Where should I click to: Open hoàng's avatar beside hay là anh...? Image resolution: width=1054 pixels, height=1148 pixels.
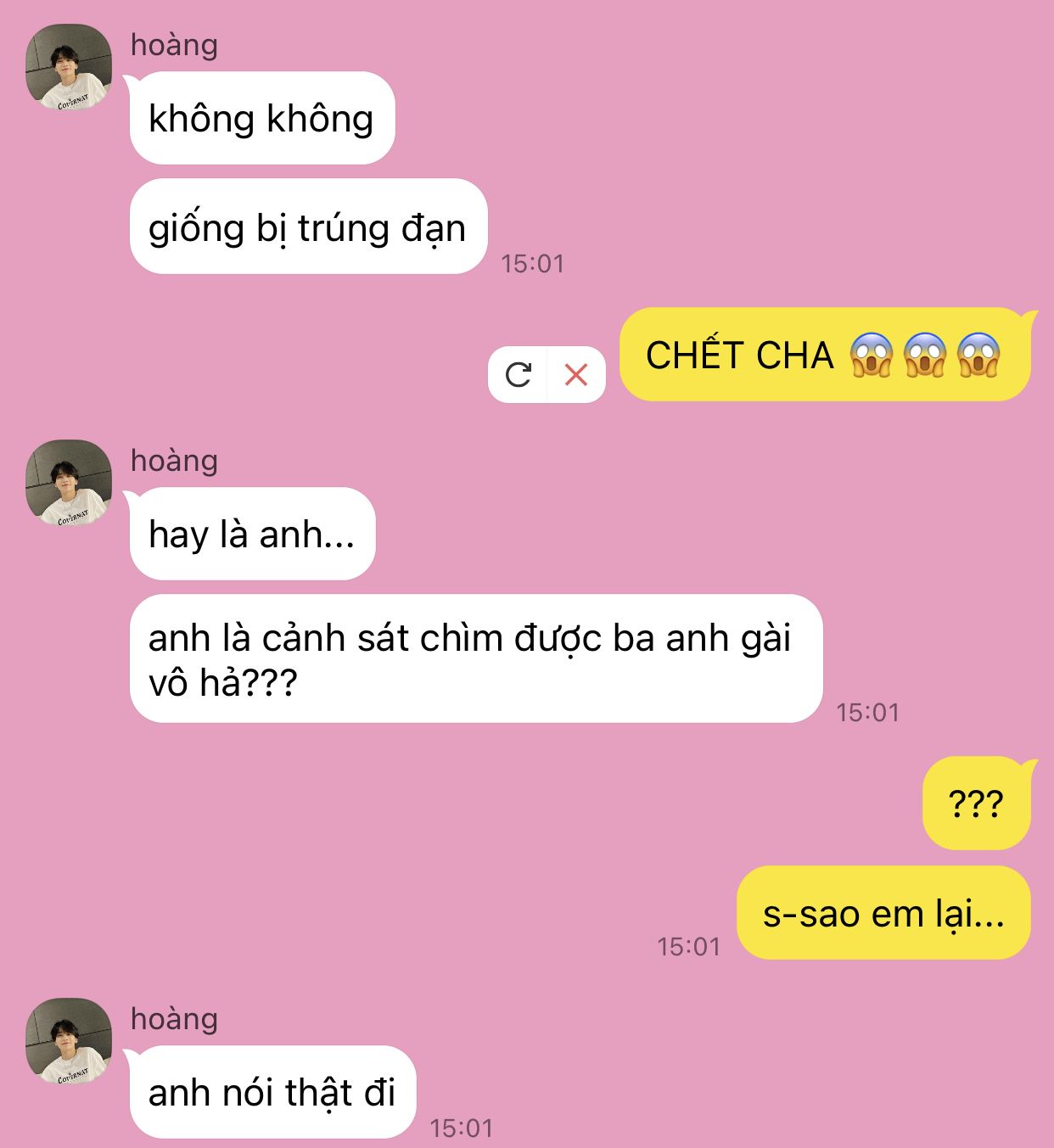(69, 483)
